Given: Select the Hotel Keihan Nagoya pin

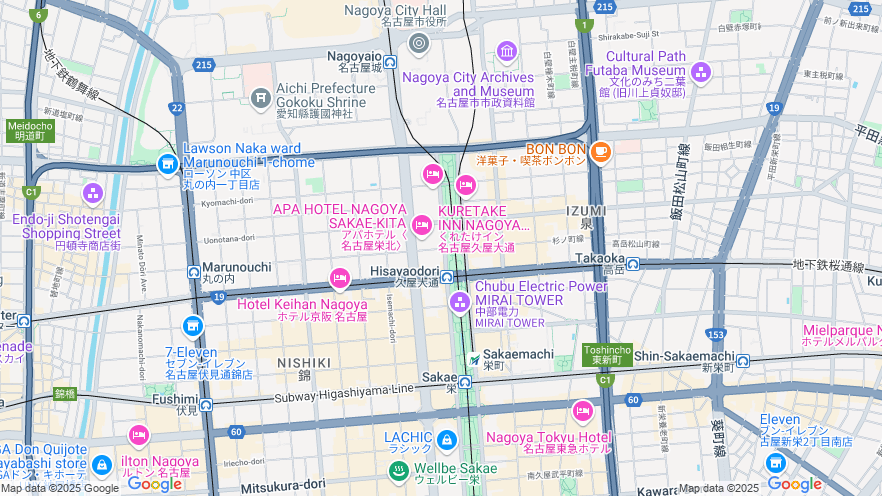Looking at the screenshot, I should (x=340, y=277).
